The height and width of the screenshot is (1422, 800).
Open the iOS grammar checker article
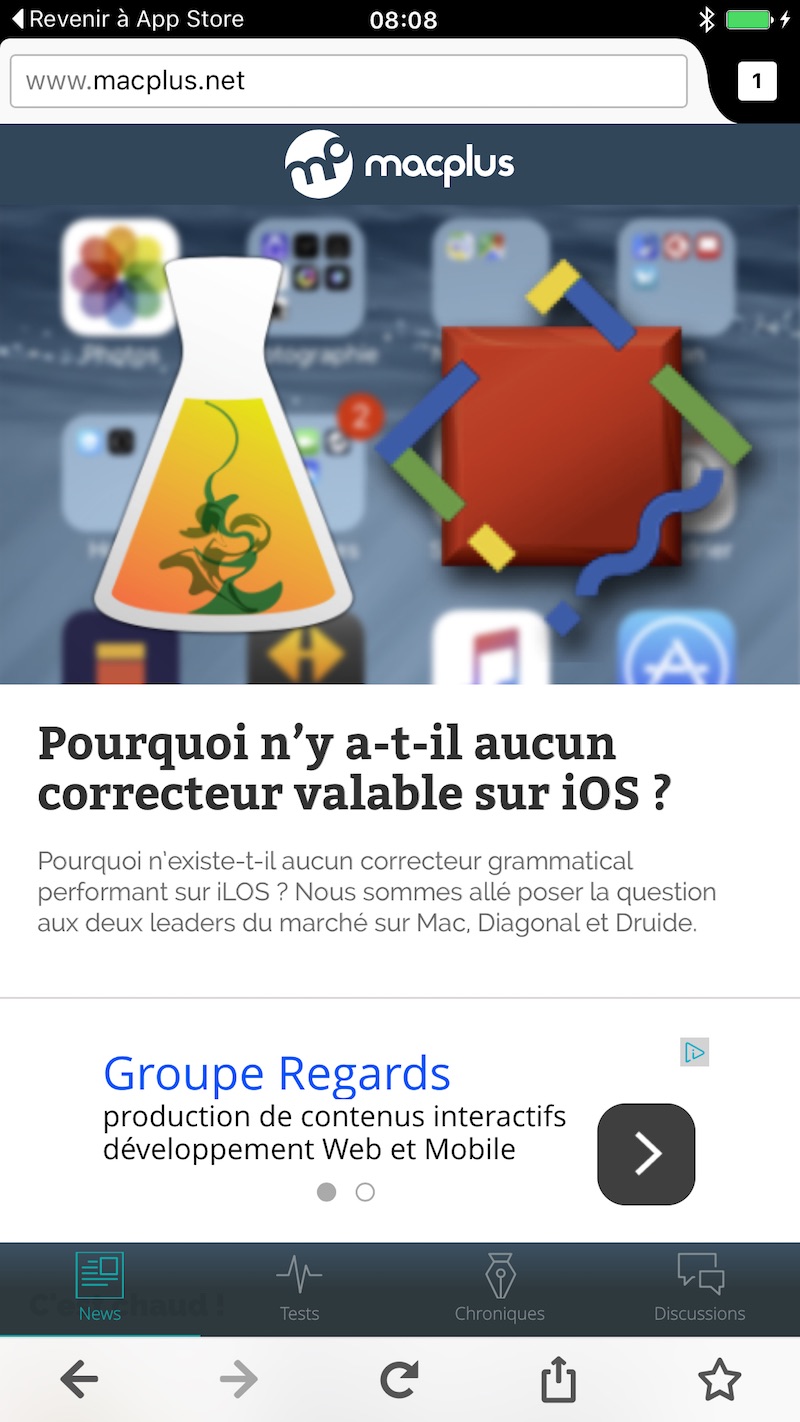[354, 768]
